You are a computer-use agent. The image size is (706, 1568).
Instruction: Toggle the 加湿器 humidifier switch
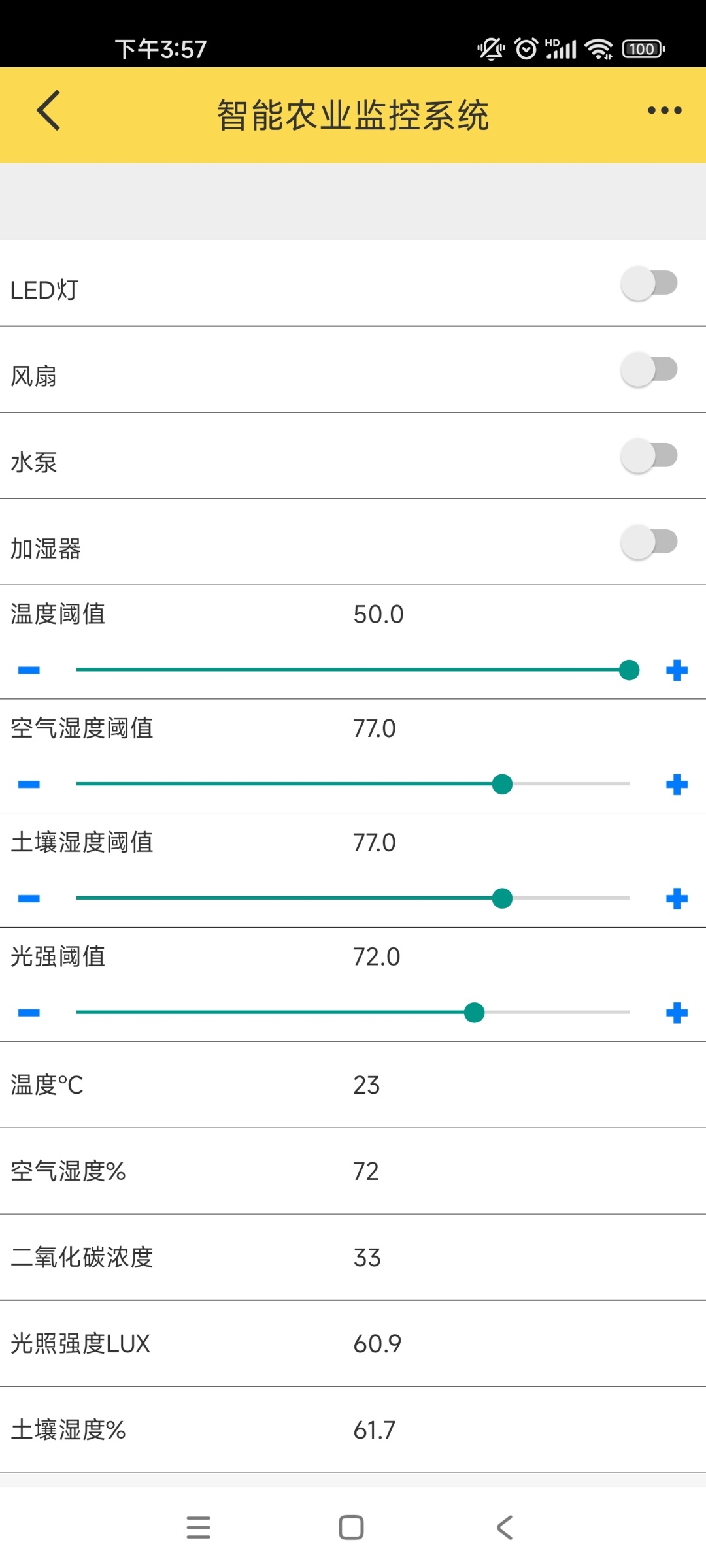[648, 542]
